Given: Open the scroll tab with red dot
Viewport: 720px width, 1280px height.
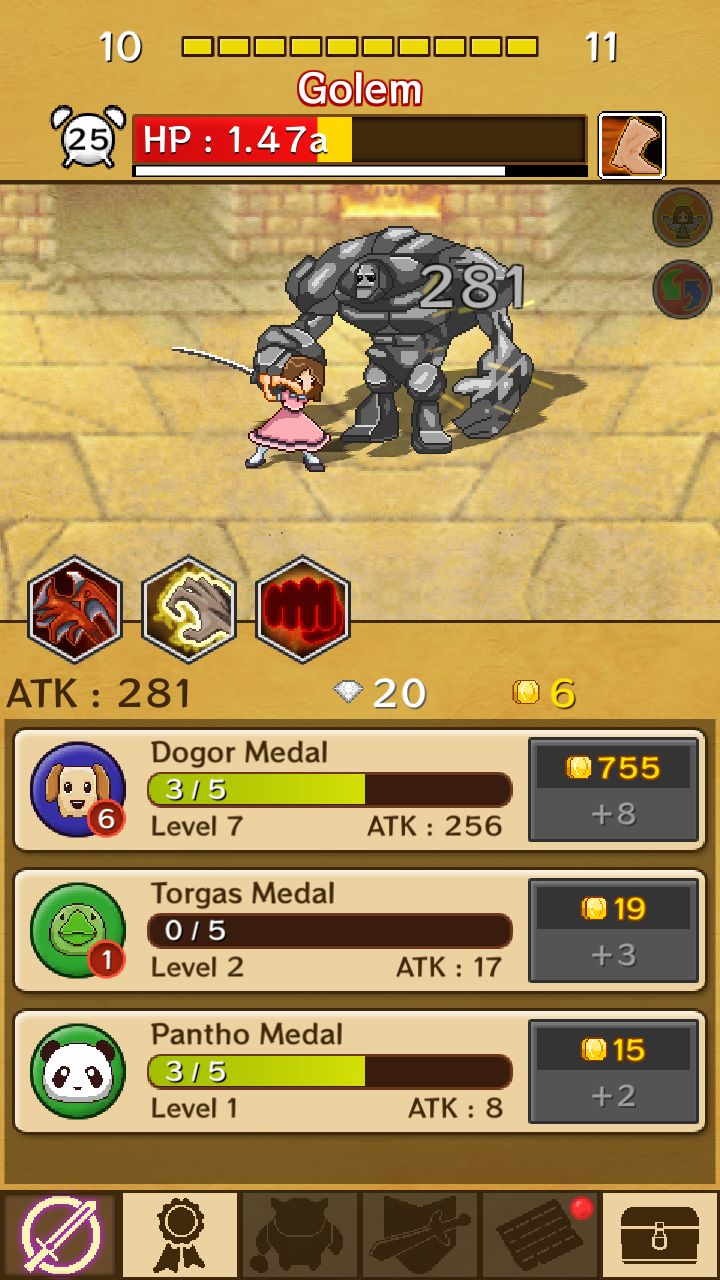Looking at the screenshot, I should click(x=540, y=1235).
